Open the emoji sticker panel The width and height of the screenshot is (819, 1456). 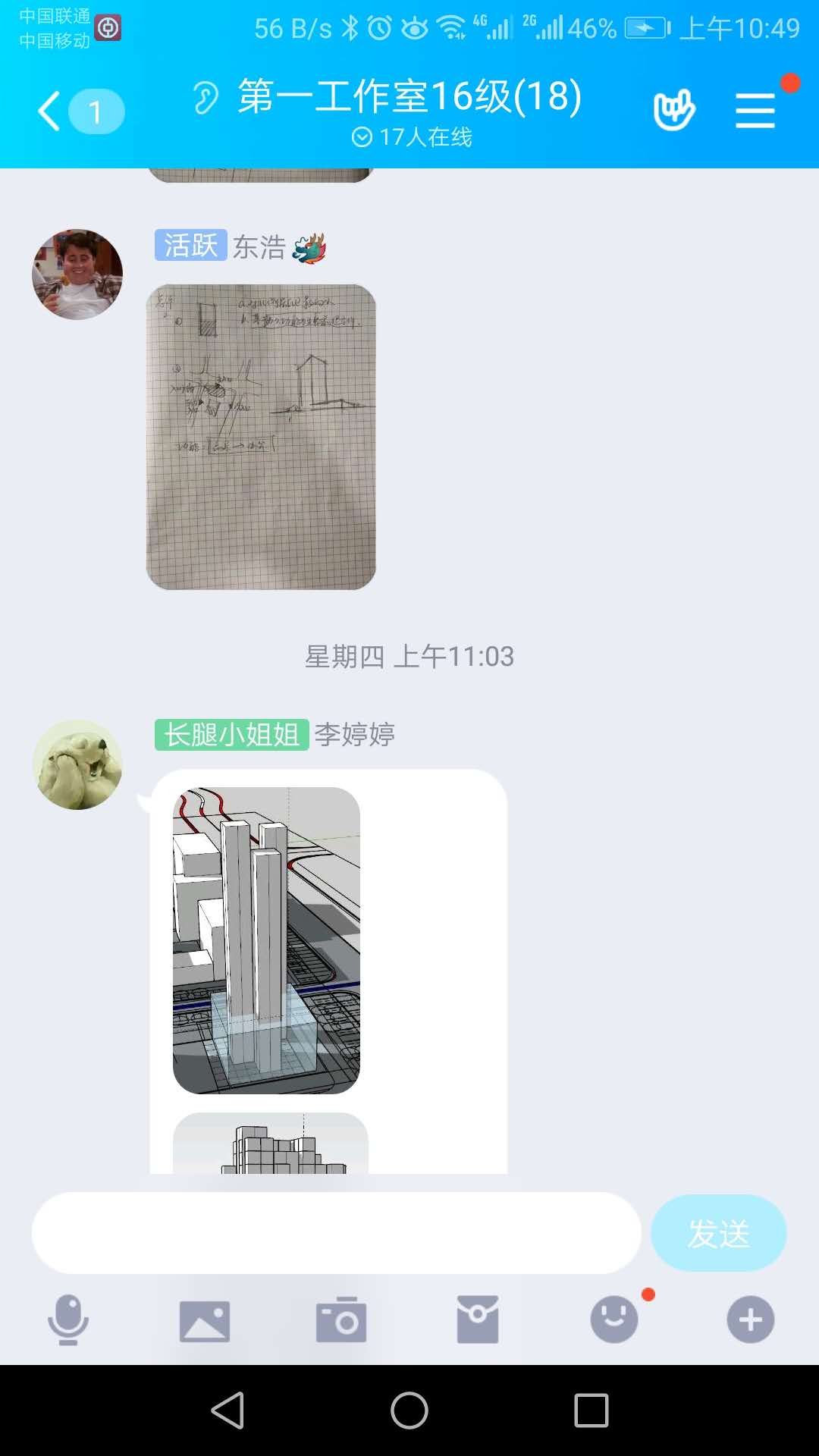point(614,1320)
